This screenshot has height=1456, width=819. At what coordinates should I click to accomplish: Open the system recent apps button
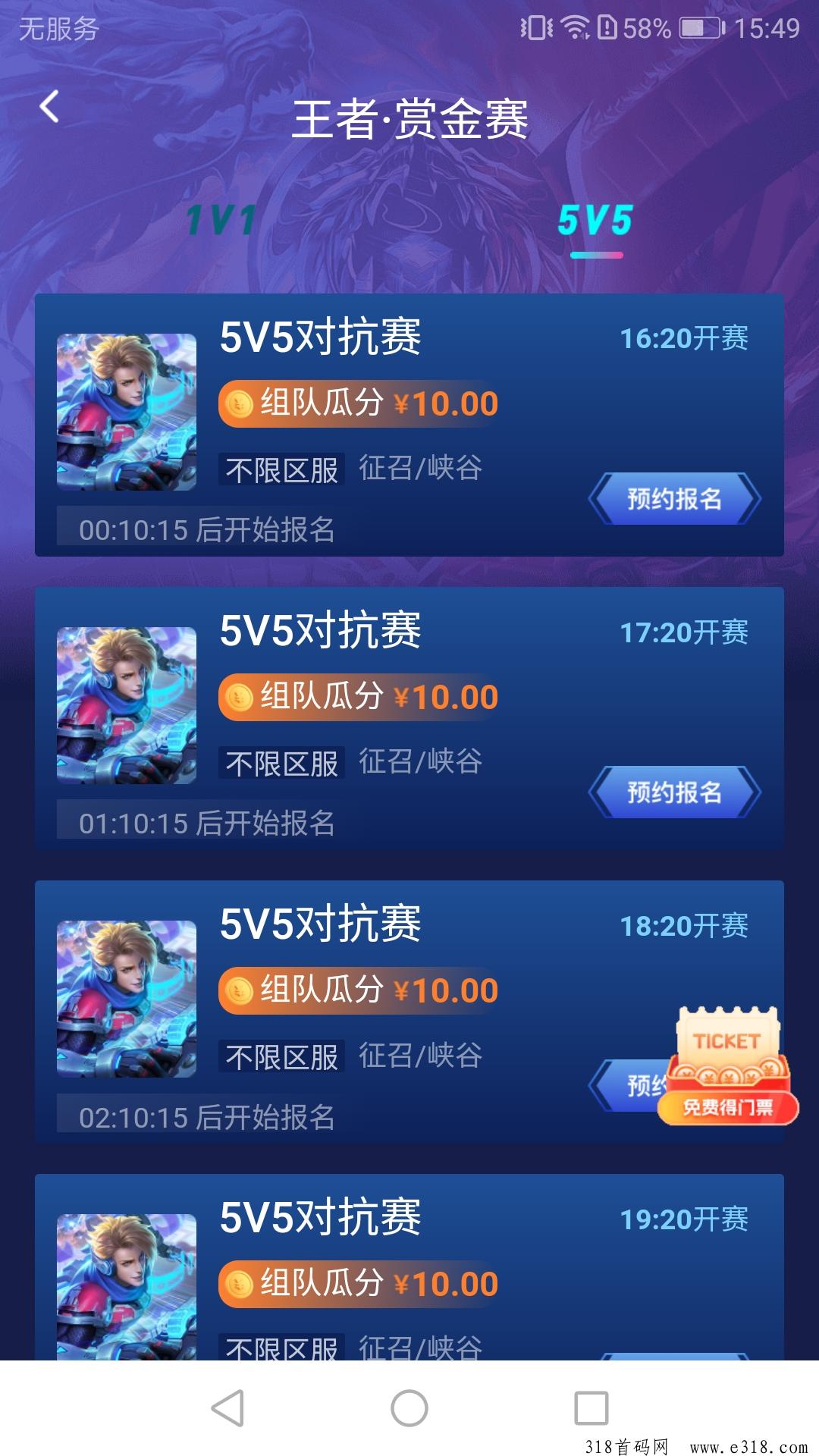[591, 1408]
